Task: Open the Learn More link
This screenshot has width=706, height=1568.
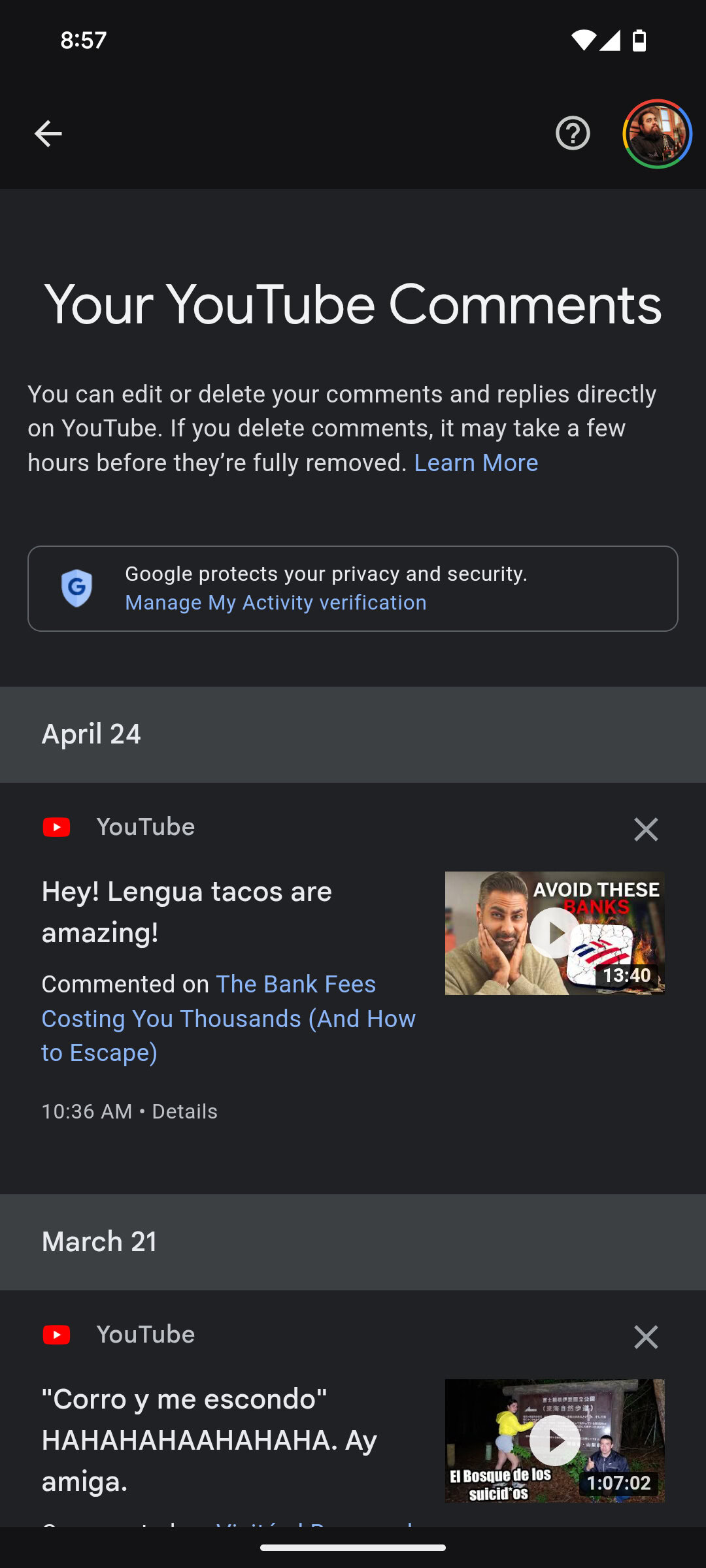Action: [476, 463]
